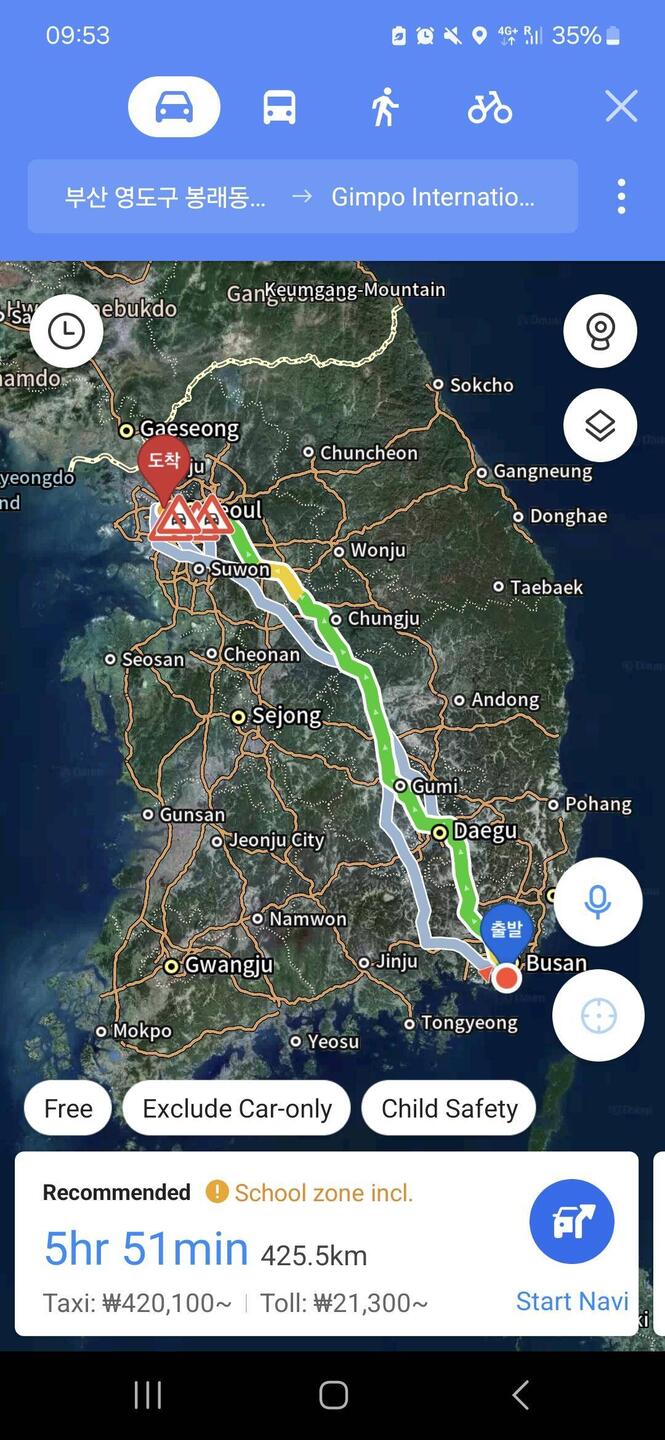665x1440 pixels.
Task: Select the Exclude Car-only chip
Action: click(x=237, y=1108)
